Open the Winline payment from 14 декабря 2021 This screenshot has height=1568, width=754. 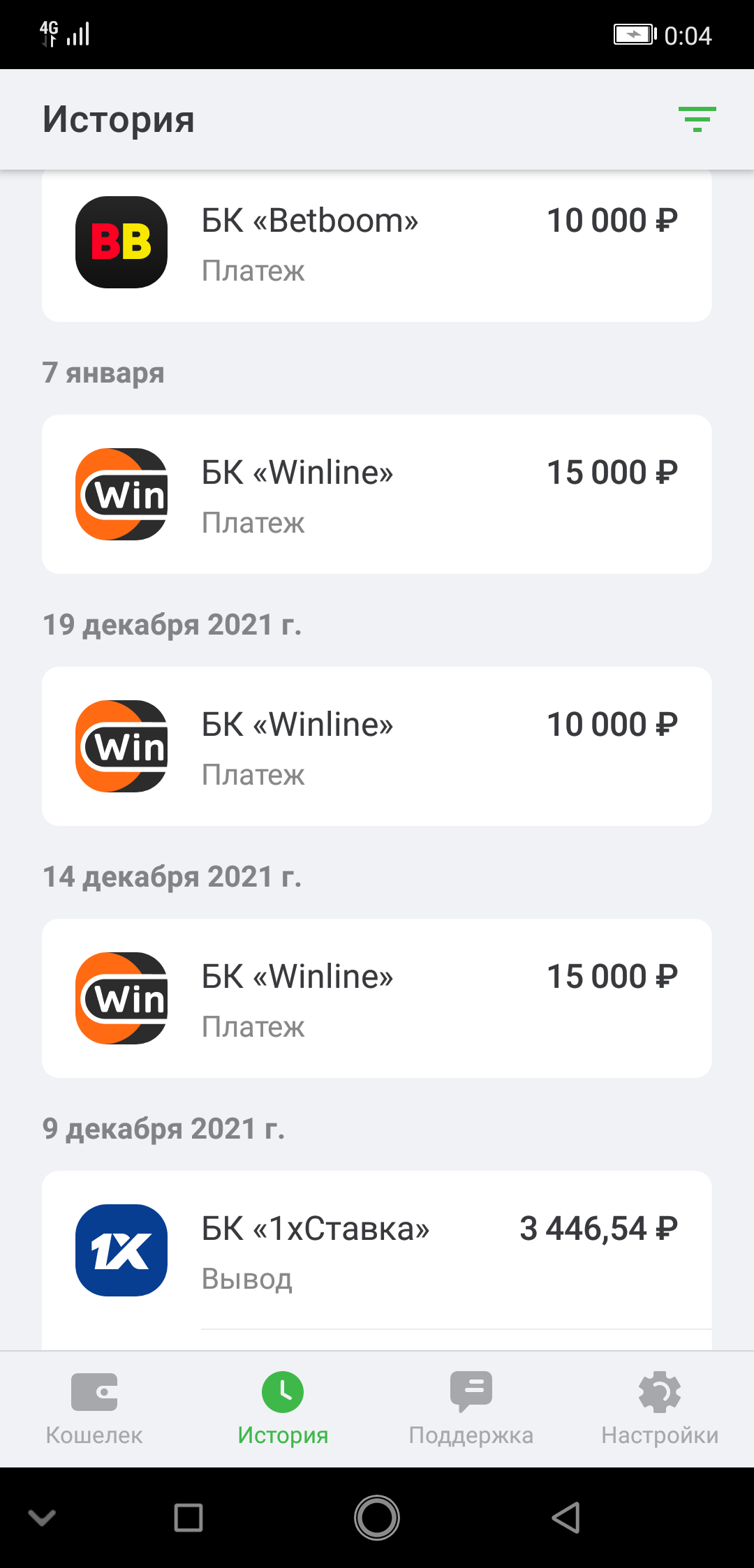coord(377,998)
